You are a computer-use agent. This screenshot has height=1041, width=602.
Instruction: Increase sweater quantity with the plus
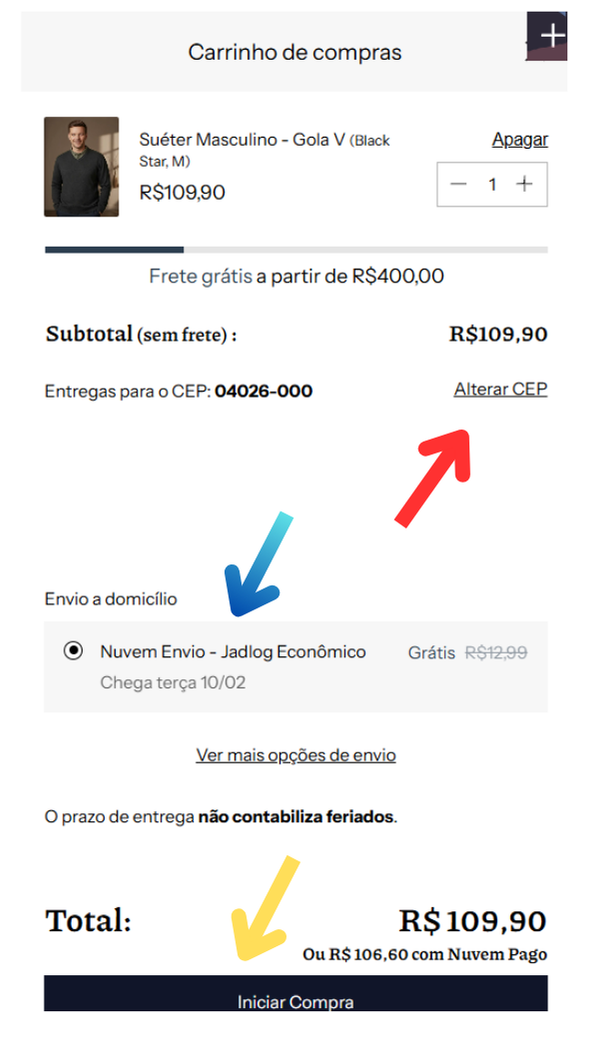(x=524, y=184)
